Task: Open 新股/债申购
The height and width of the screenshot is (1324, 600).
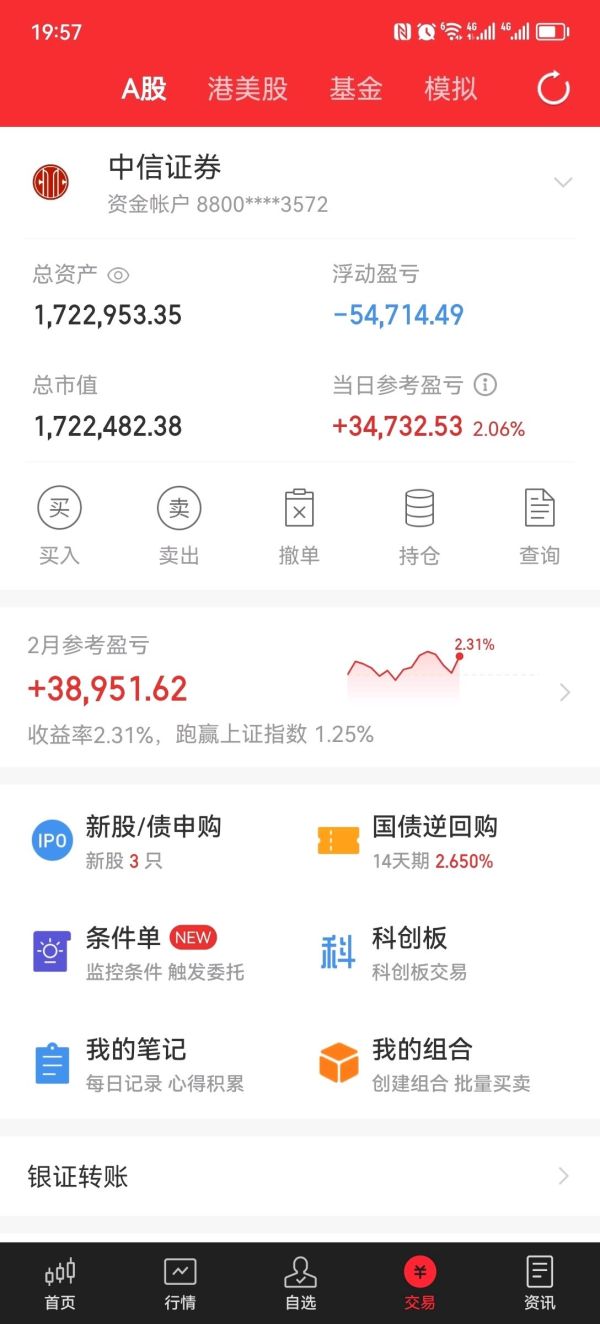Action: tap(127, 842)
